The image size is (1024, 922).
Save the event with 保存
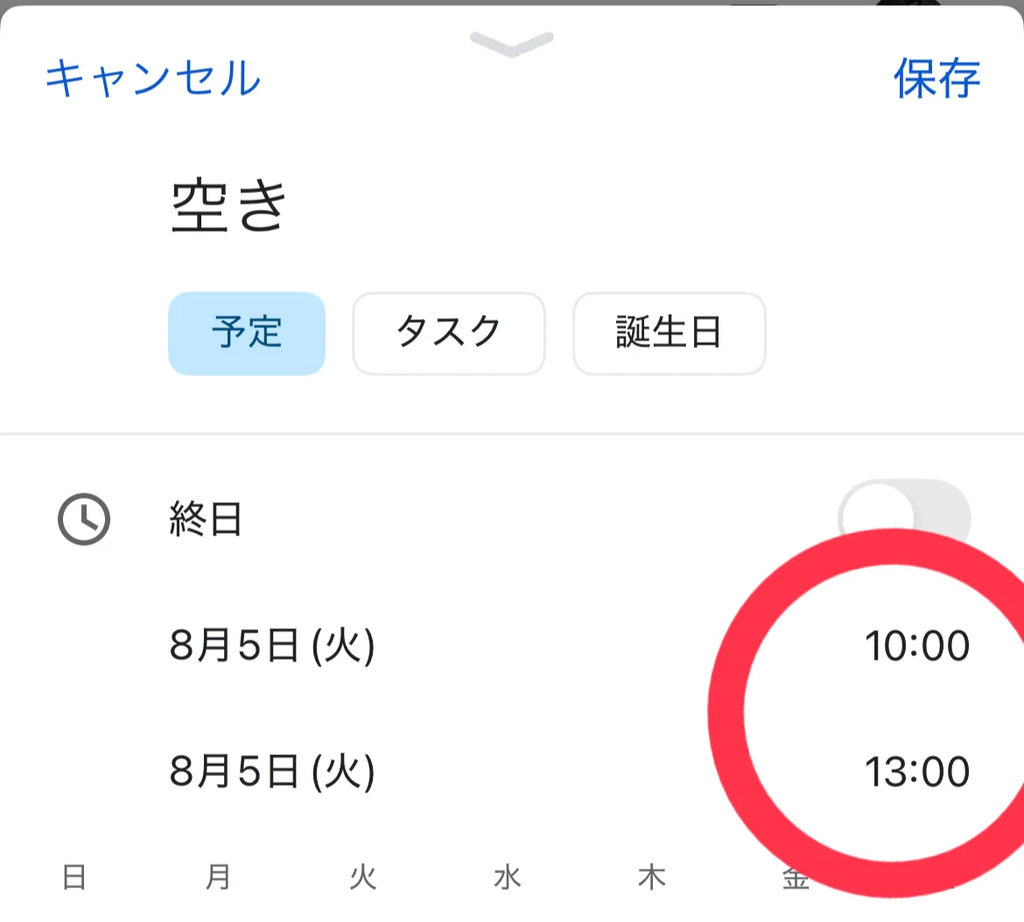tap(936, 79)
